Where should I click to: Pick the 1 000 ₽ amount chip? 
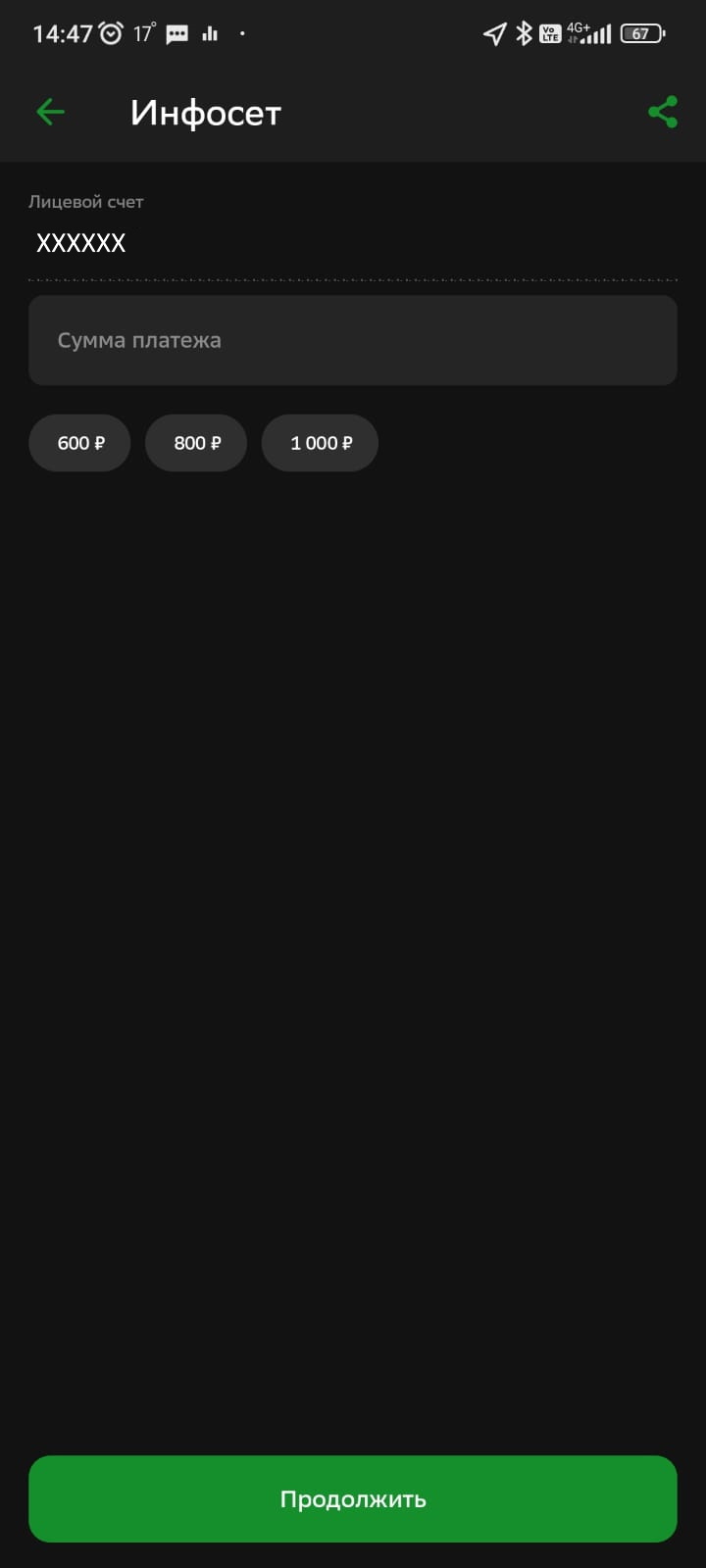320,443
